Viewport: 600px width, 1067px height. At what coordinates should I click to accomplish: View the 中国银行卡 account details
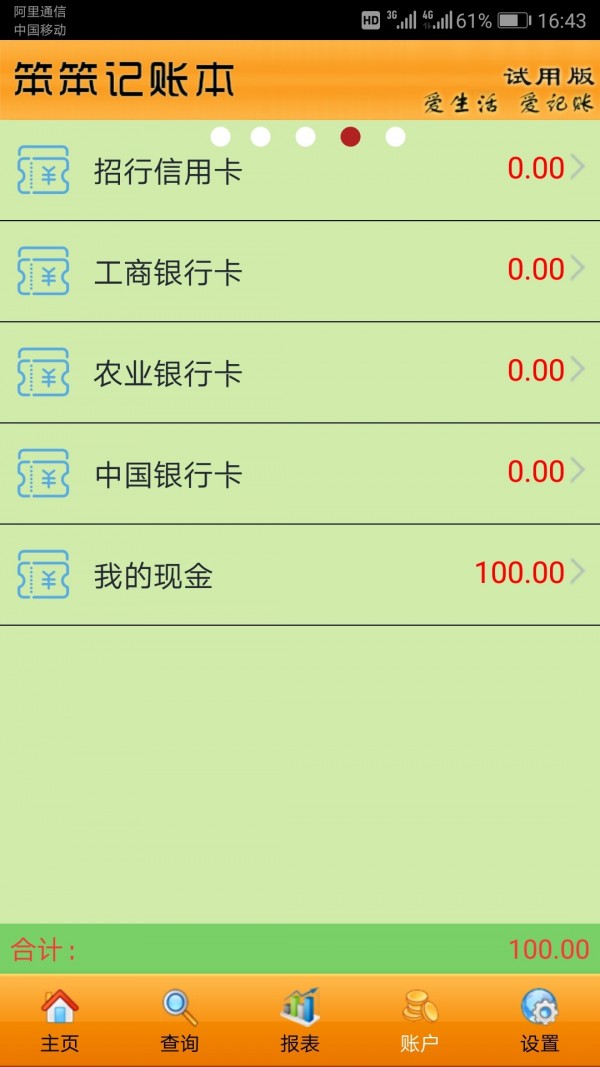coord(300,474)
